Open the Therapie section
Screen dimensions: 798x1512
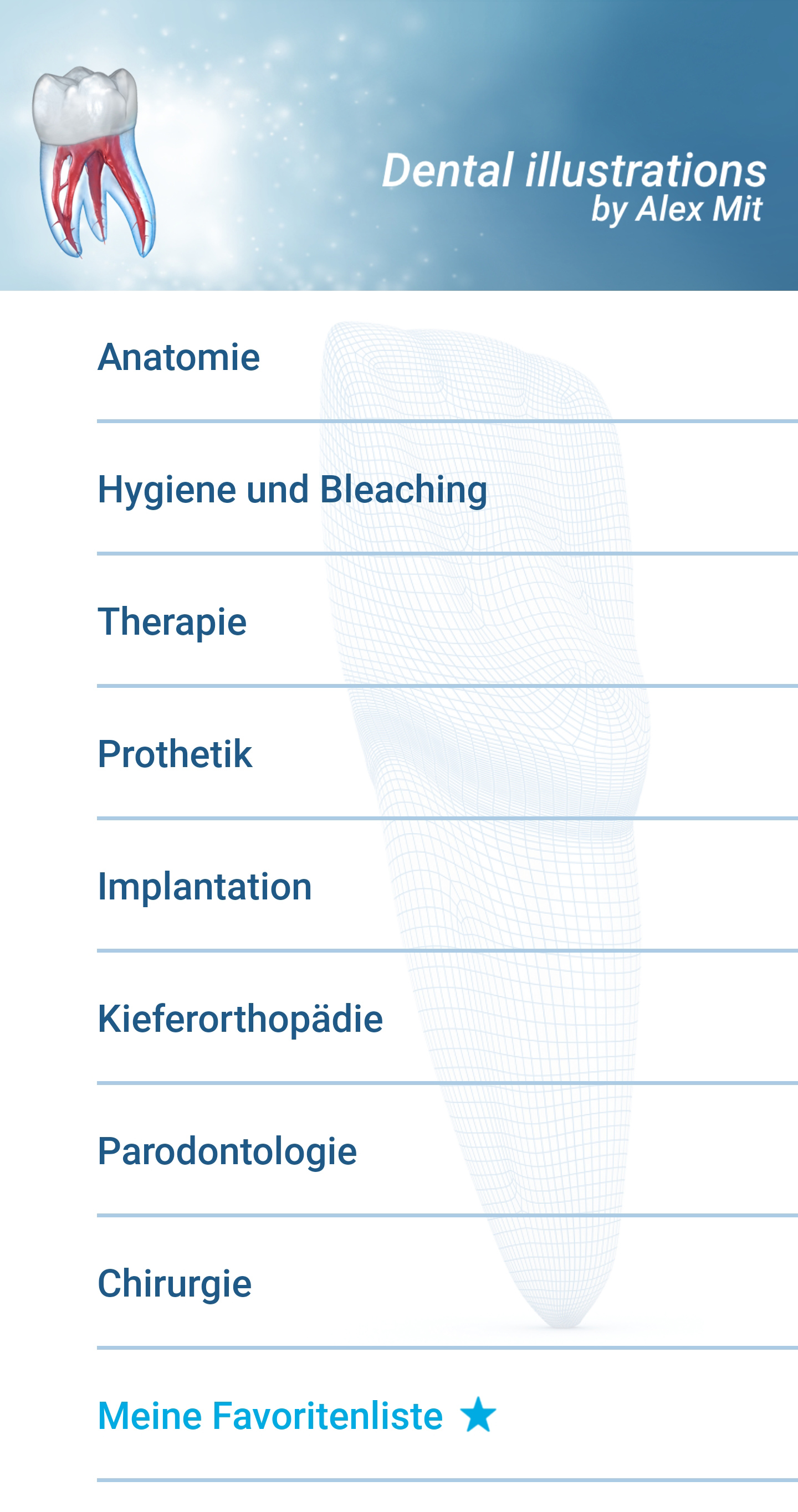coord(447,621)
